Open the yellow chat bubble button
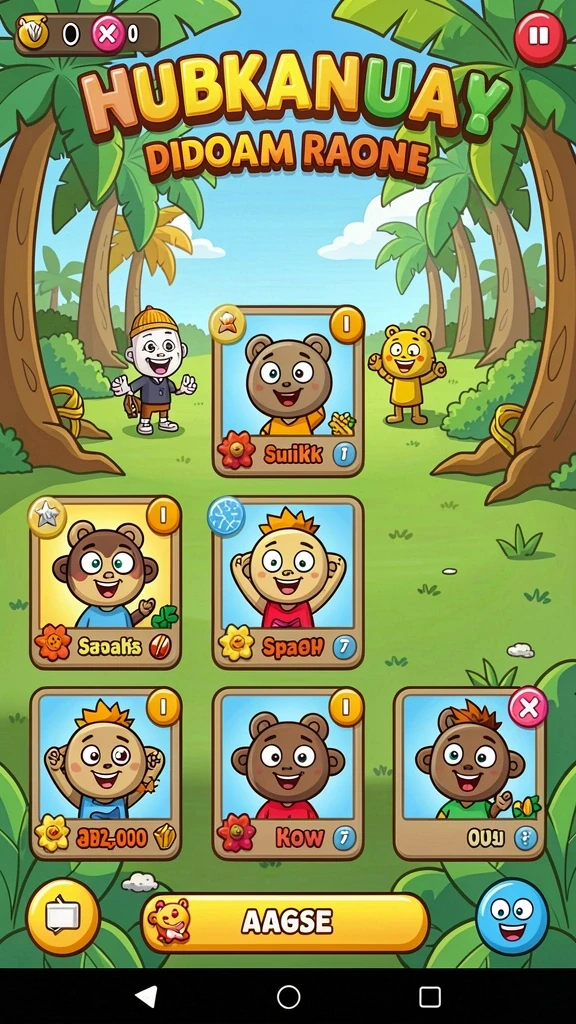Image resolution: width=576 pixels, height=1024 pixels. [x=63, y=917]
